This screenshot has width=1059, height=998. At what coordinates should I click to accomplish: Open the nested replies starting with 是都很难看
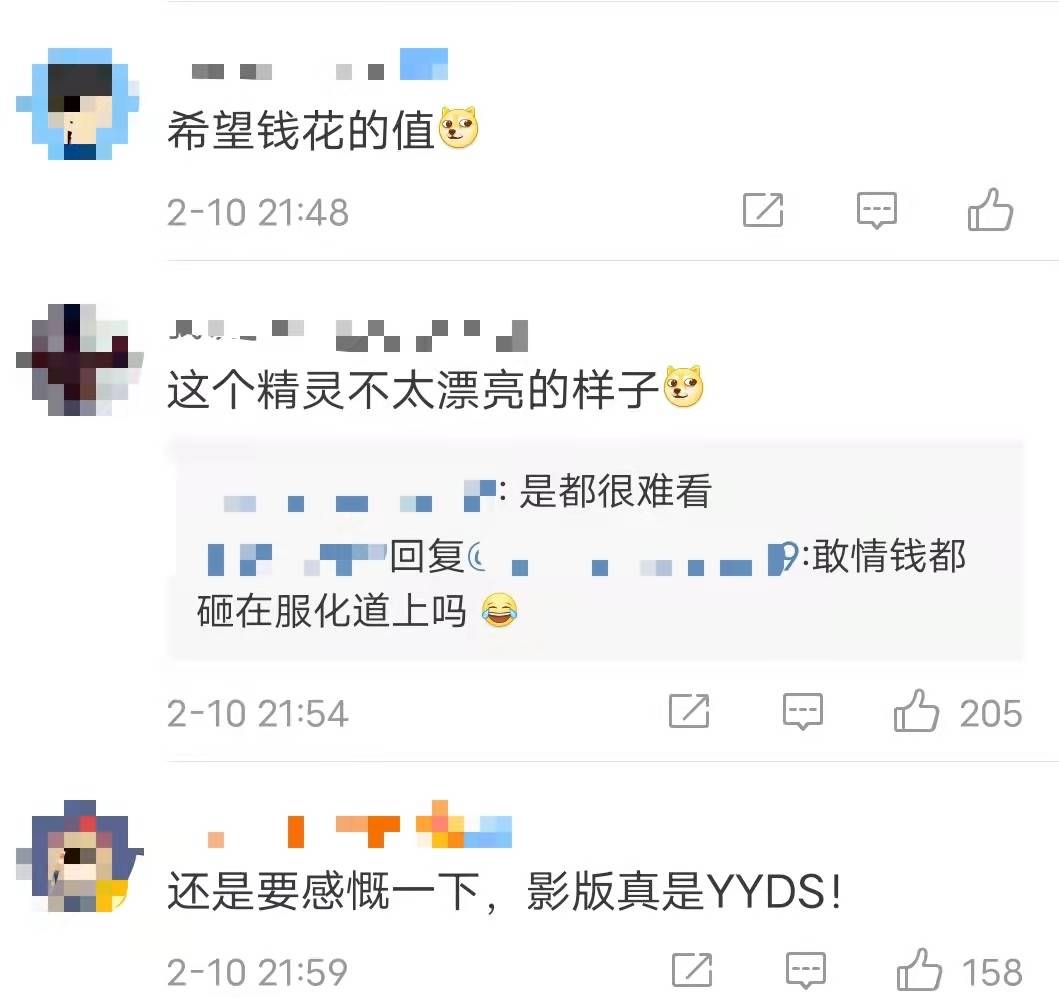[595, 548]
